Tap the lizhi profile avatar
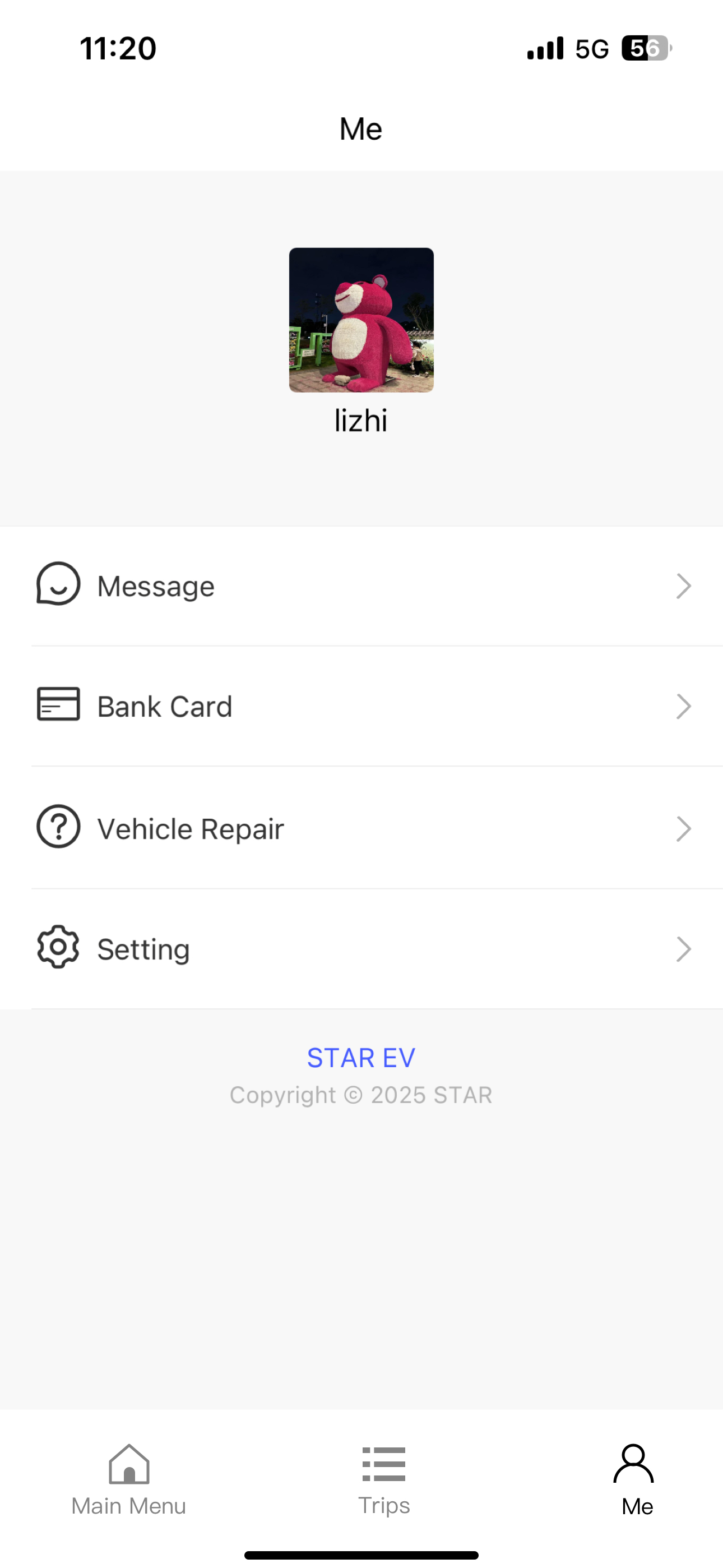 361,320
